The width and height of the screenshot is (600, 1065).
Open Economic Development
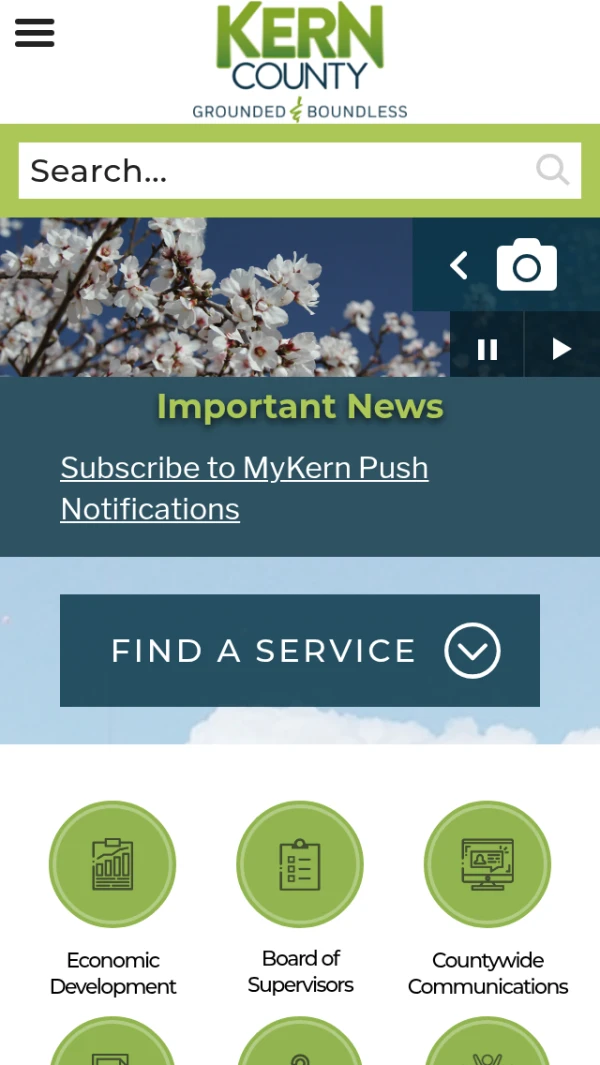click(113, 898)
